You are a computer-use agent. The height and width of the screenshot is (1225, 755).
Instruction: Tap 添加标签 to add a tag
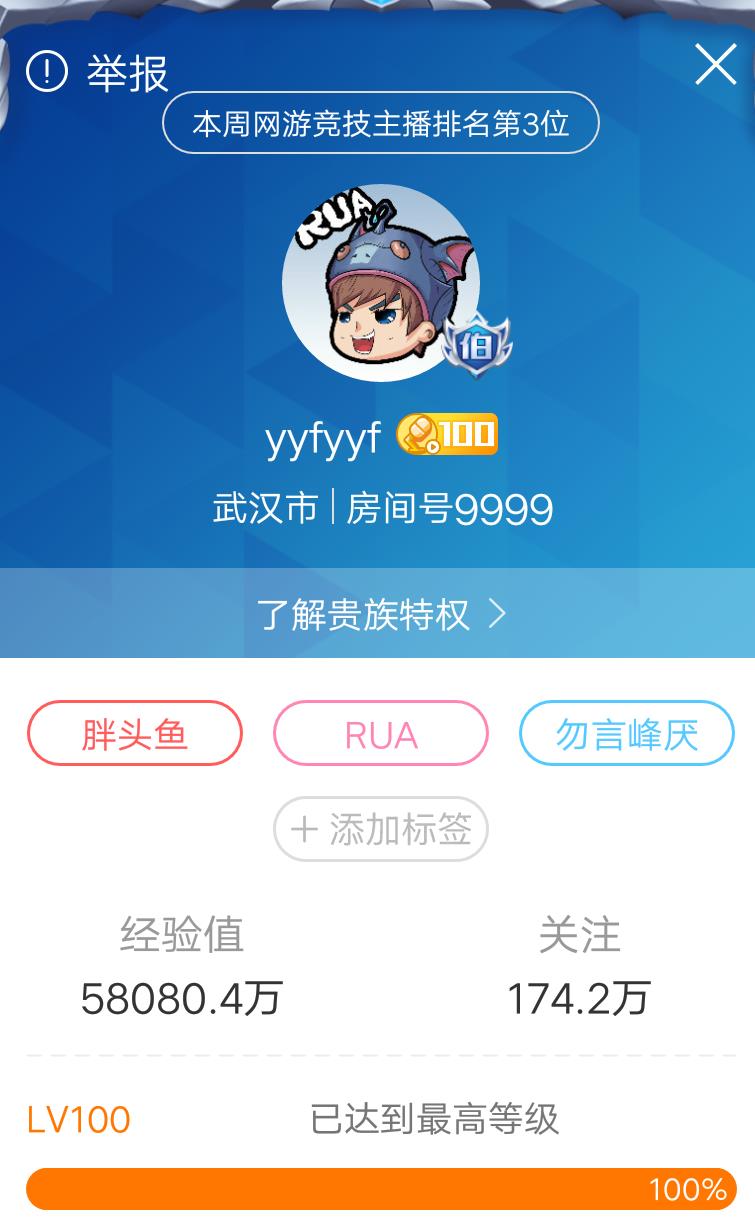pos(380,829)
